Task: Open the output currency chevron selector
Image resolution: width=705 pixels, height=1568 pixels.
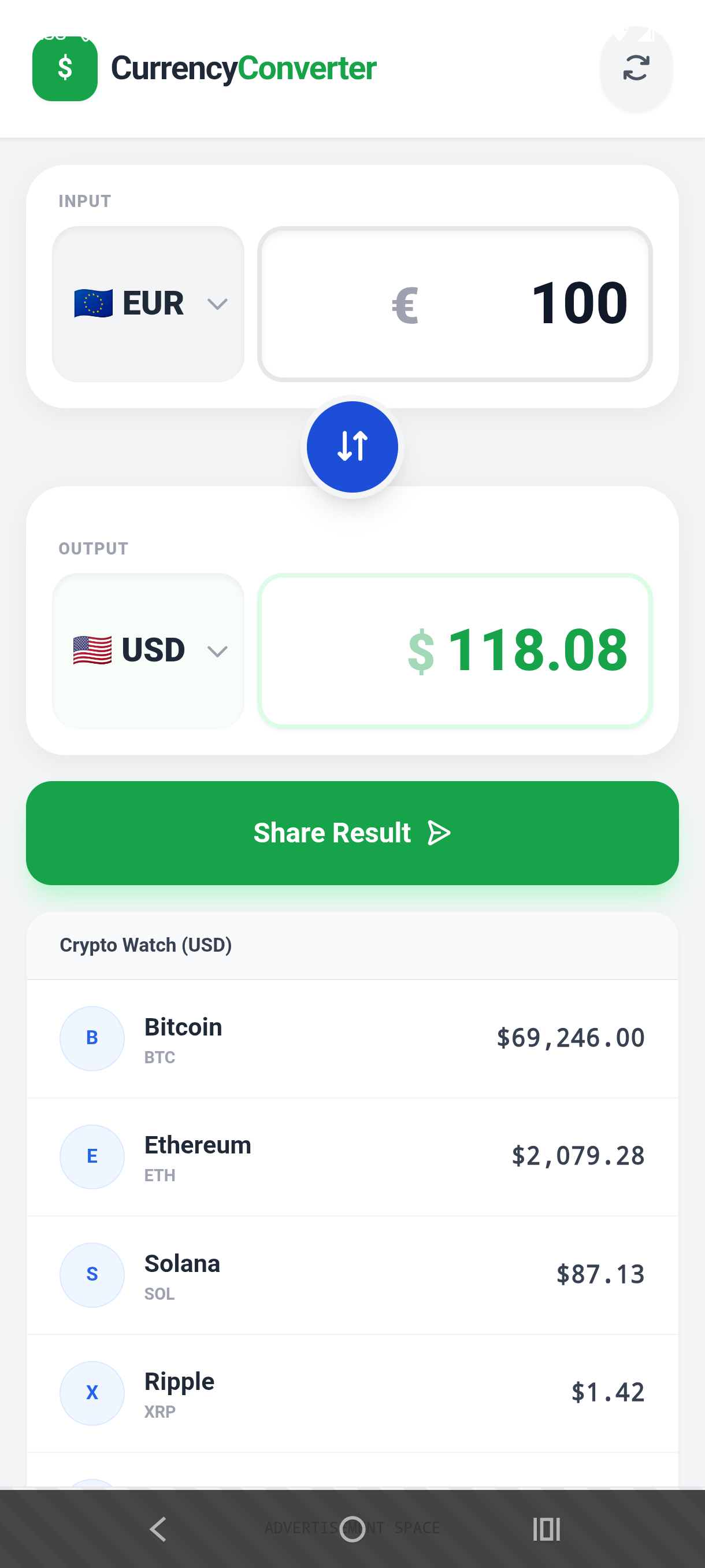Action: pos(219,650)
